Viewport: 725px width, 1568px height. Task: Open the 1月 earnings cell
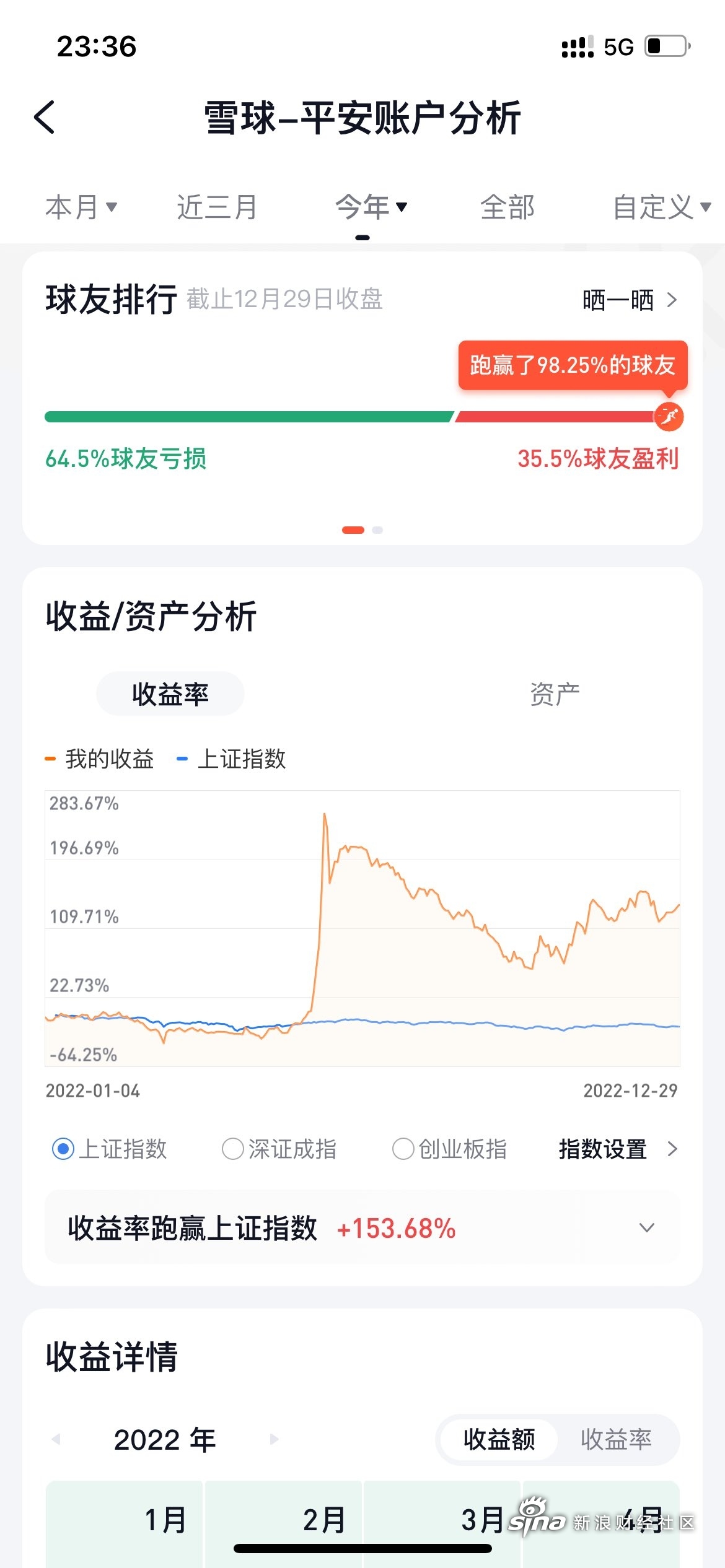pyautogui.click(x=124, y=1524)
